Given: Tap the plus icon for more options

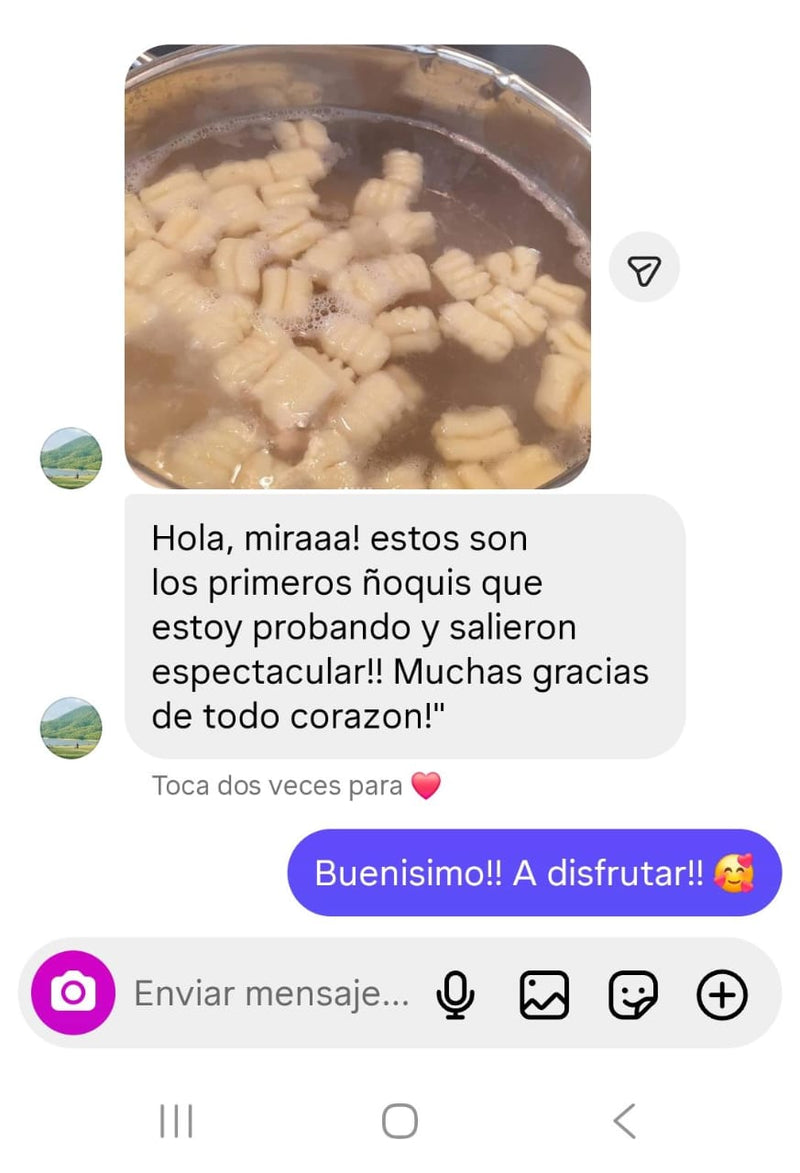Looking at the screenshot, I should coord(722,993).
